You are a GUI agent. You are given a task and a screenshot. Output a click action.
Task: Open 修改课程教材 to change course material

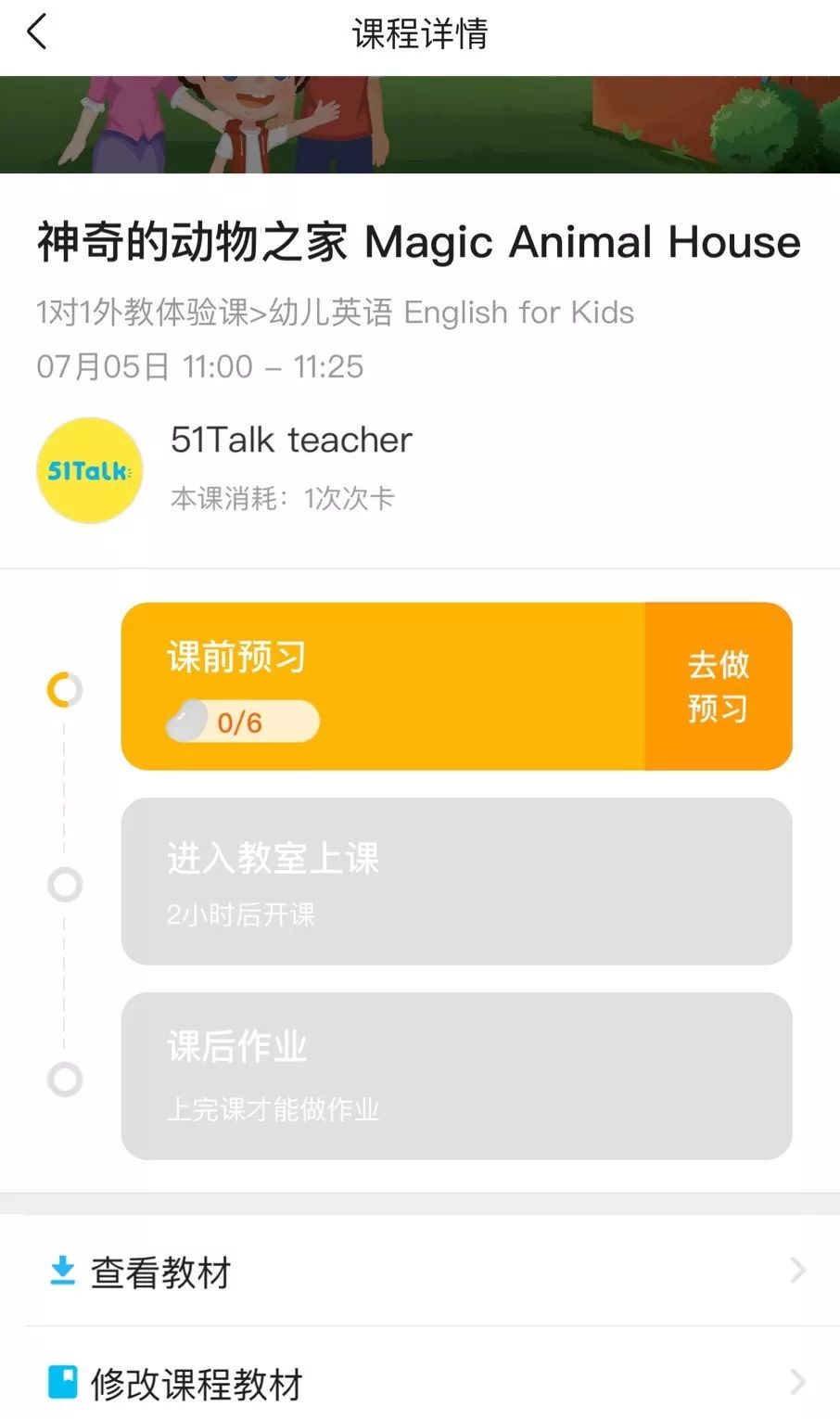[196, 1384]
